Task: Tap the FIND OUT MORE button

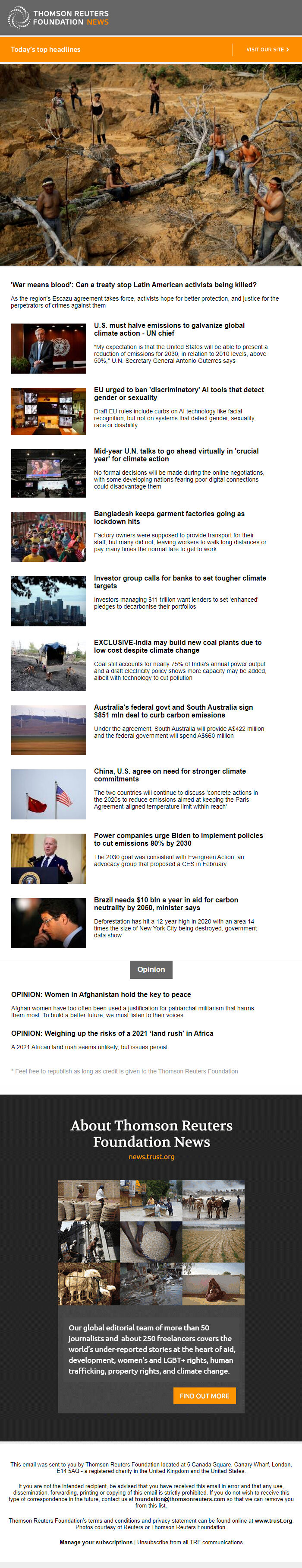Action: pos(204,1396)
